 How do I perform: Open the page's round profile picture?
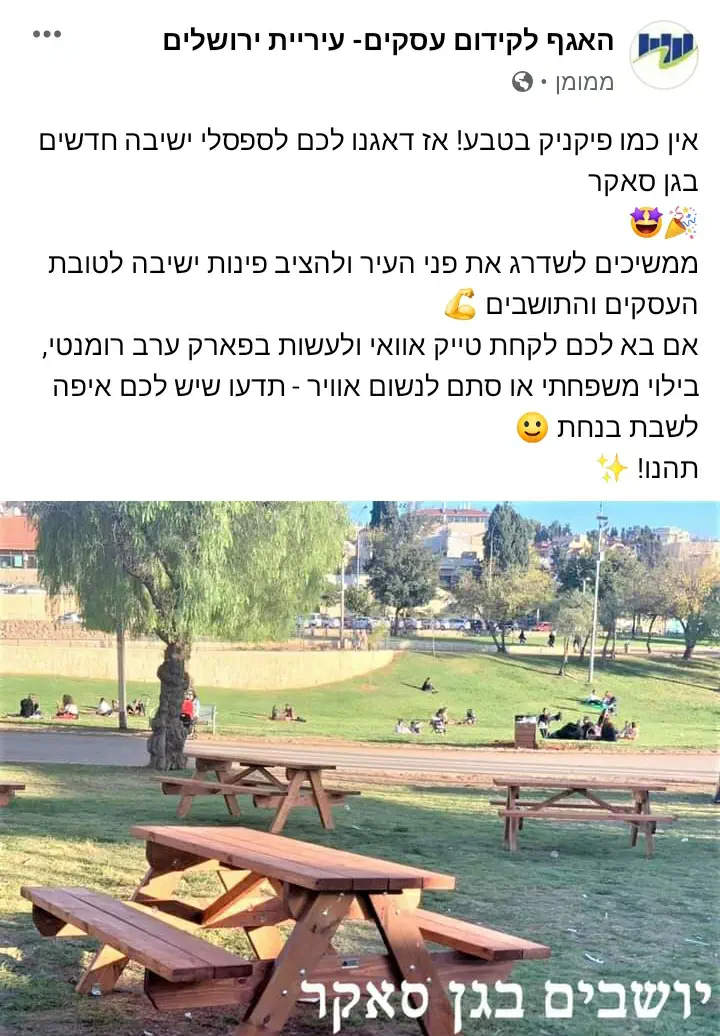tap(664, 55)
